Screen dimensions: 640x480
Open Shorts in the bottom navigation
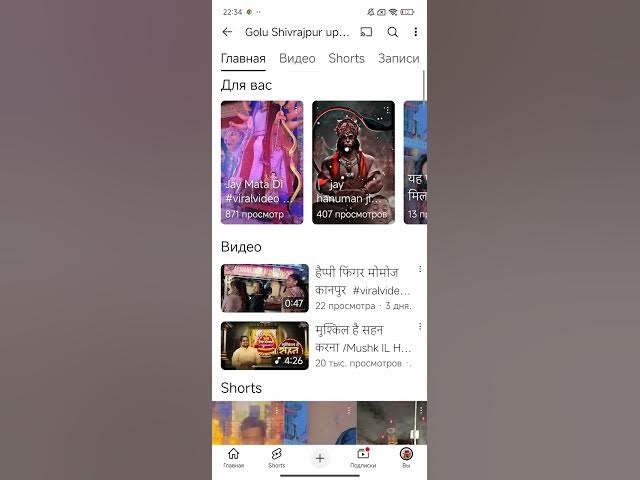277,457
